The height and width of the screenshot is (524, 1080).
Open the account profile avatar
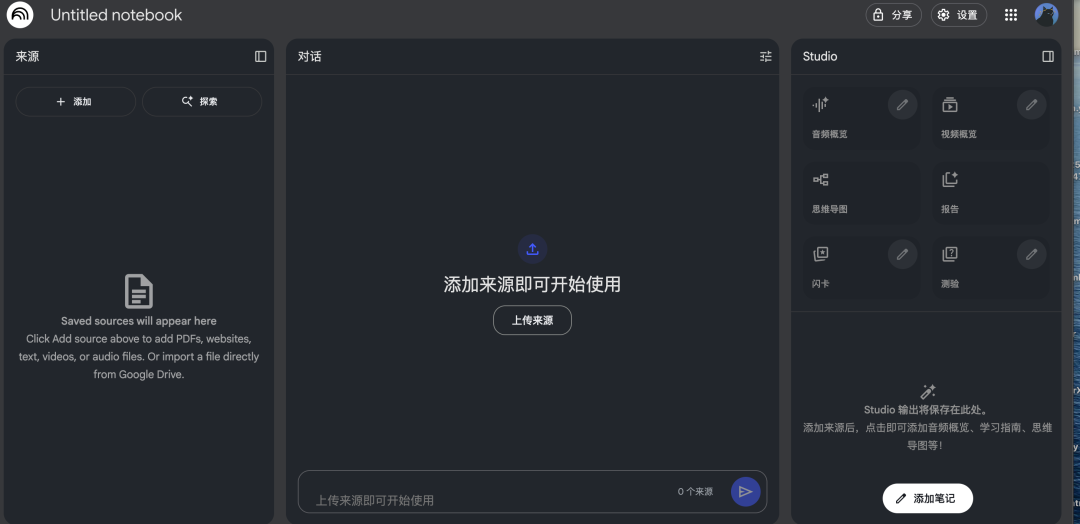[1046, 15]
